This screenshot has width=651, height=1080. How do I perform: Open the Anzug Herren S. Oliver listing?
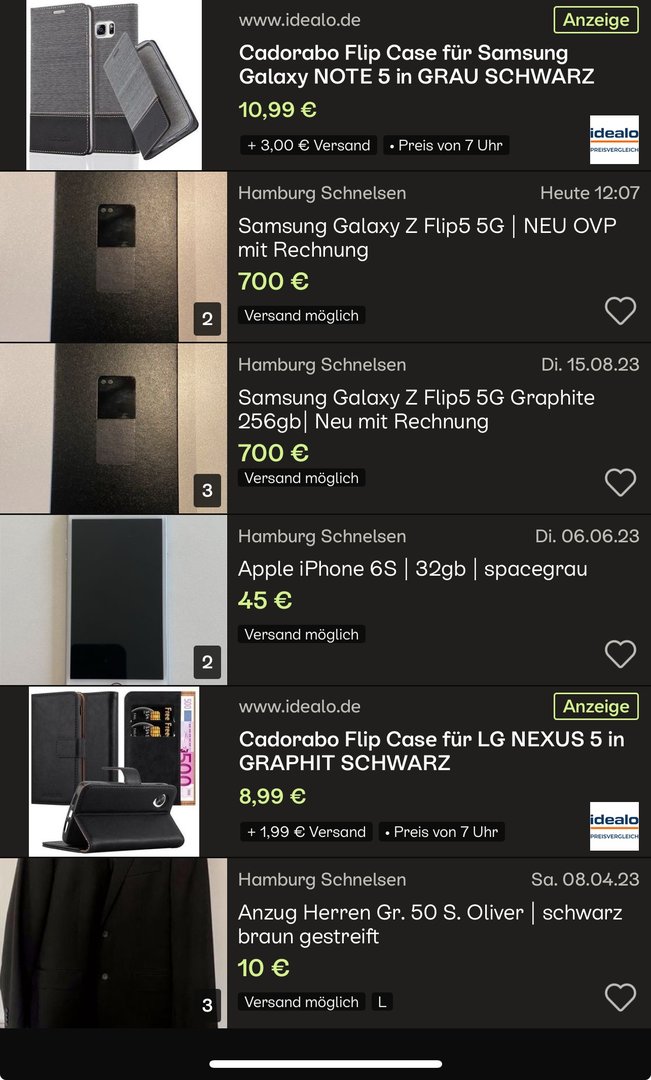click(x=430, y=924)
